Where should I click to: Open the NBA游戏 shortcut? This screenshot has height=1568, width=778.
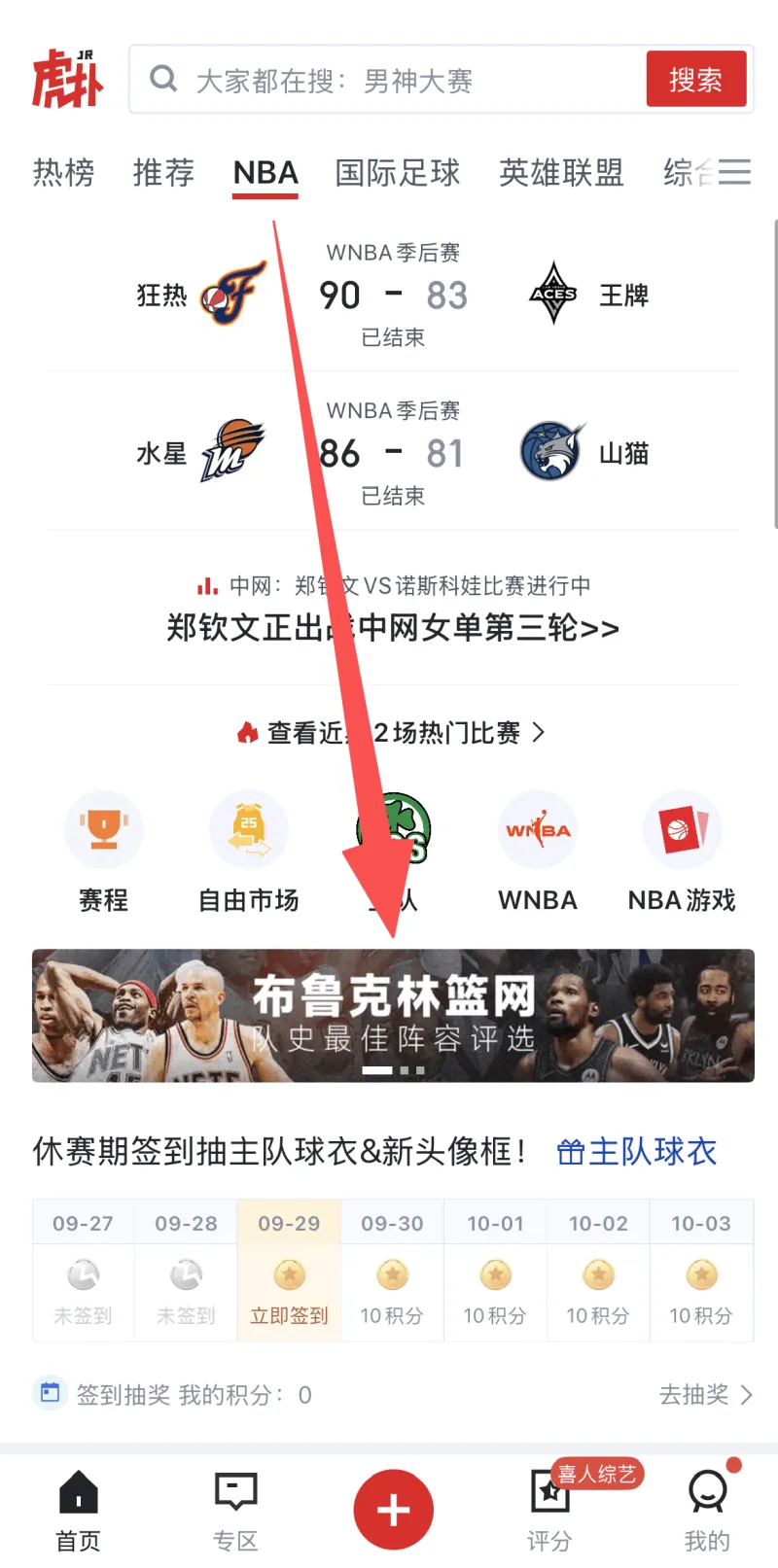click(681, 851)
